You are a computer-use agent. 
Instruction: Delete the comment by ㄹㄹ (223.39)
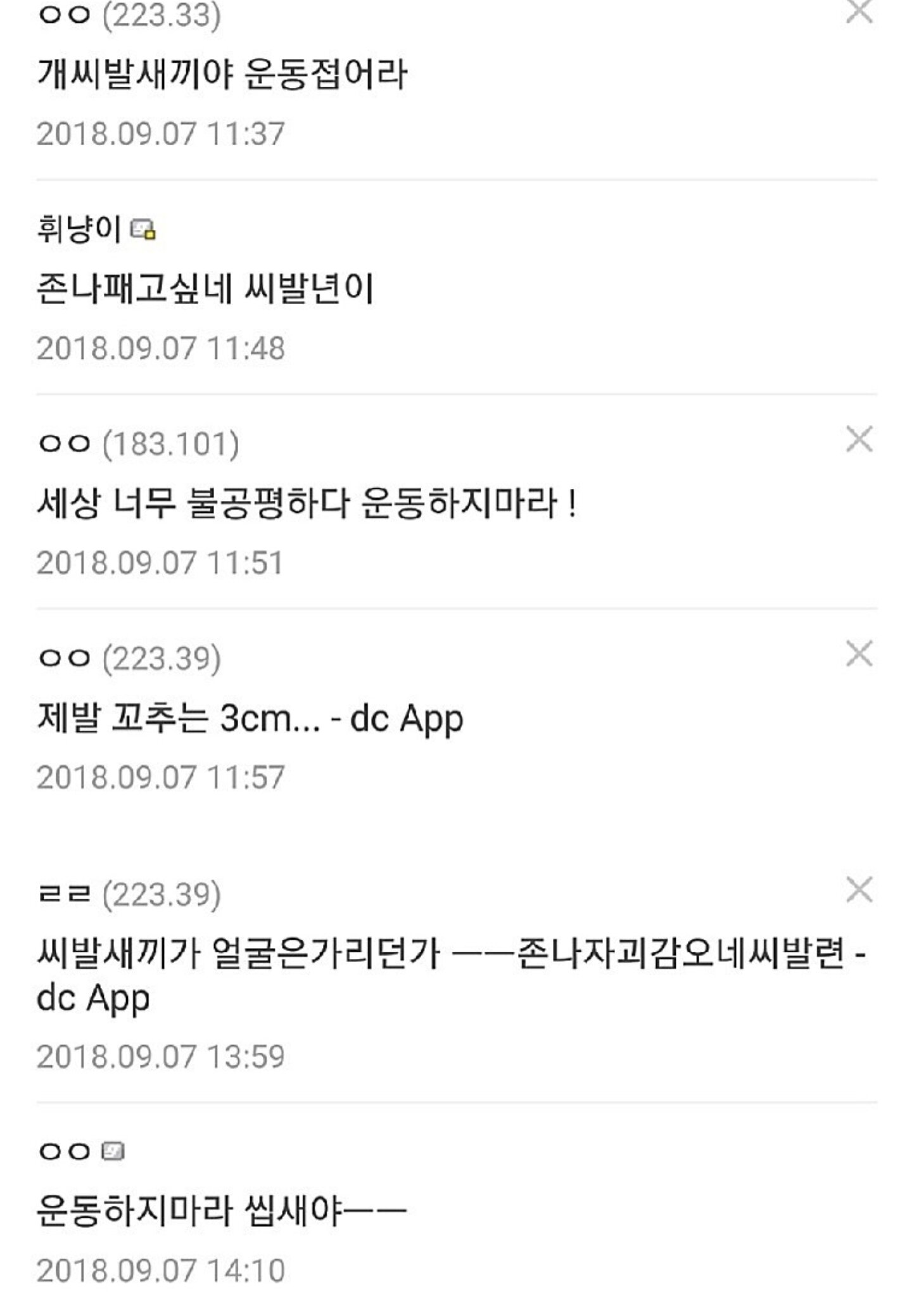click(x=859, y=890)
